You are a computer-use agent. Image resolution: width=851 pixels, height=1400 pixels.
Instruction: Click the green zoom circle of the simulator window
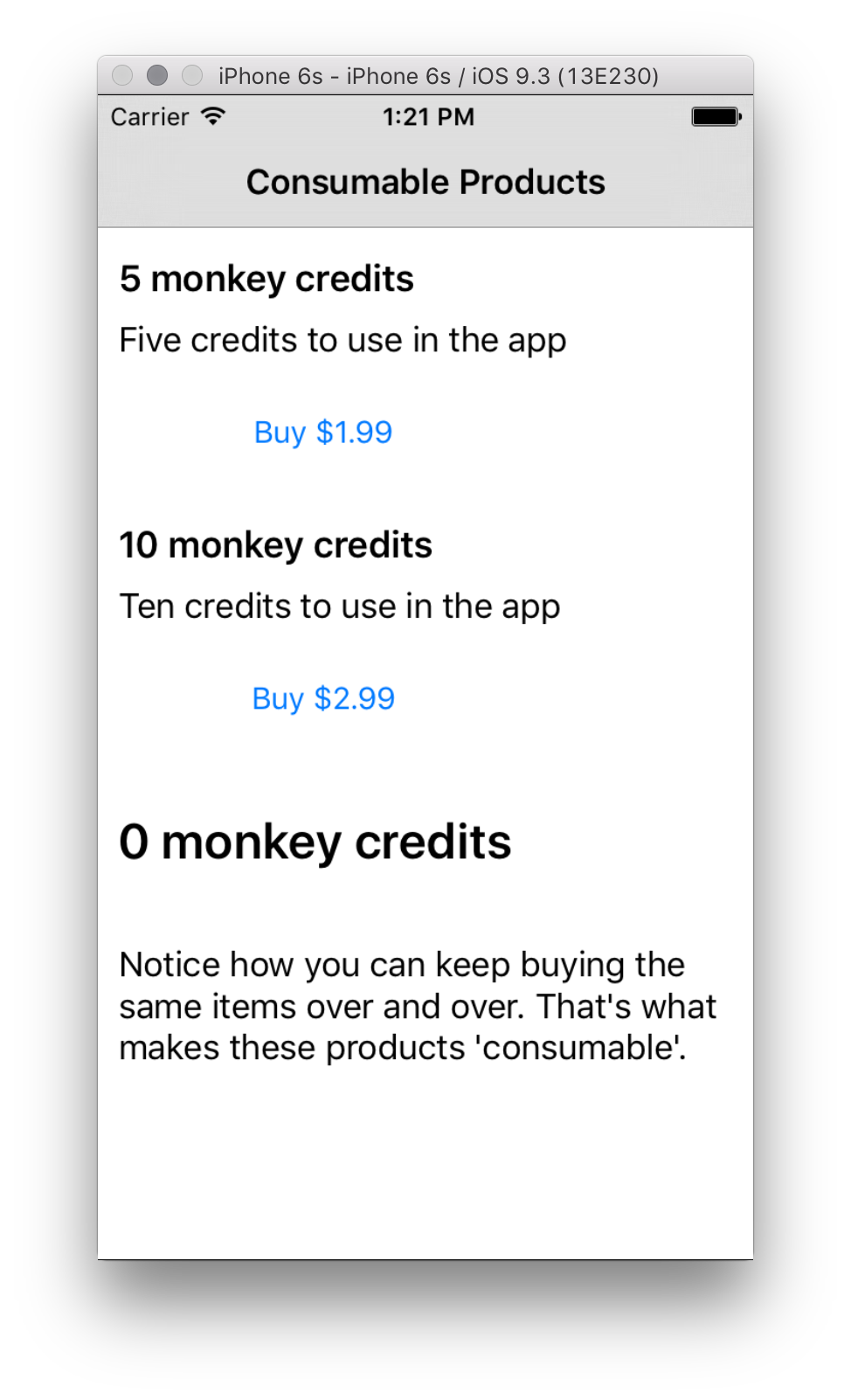click(x=191, y=76)
